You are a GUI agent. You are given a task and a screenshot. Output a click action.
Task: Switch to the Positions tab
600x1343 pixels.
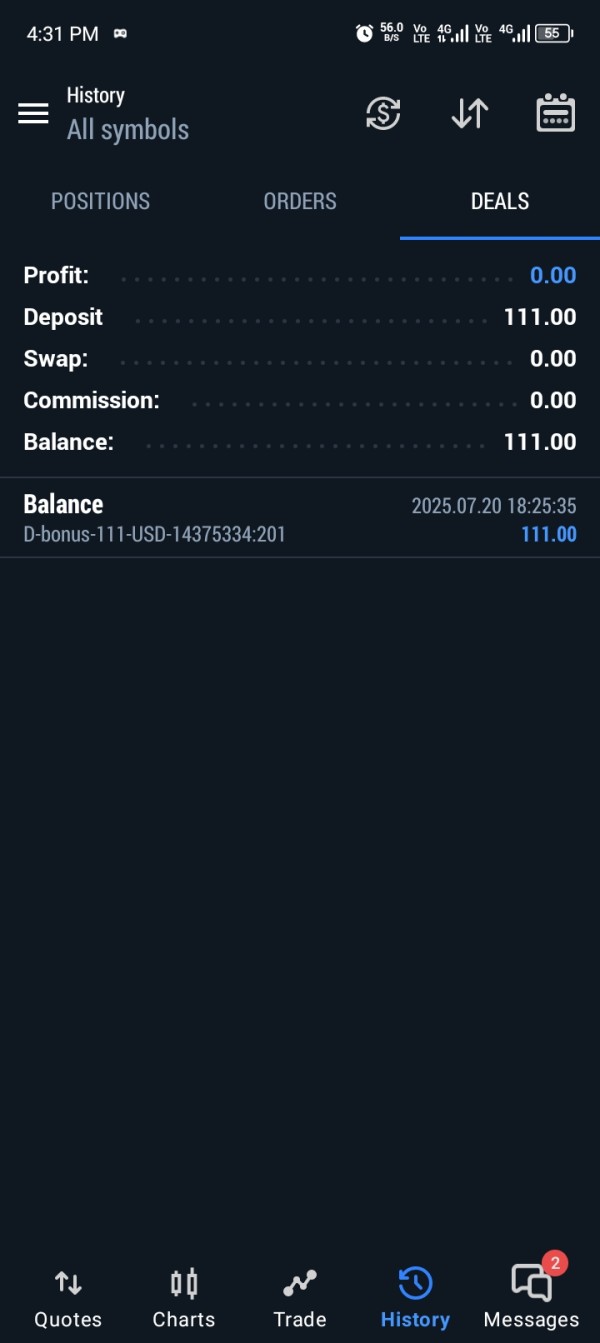click(x=100, y=201)
